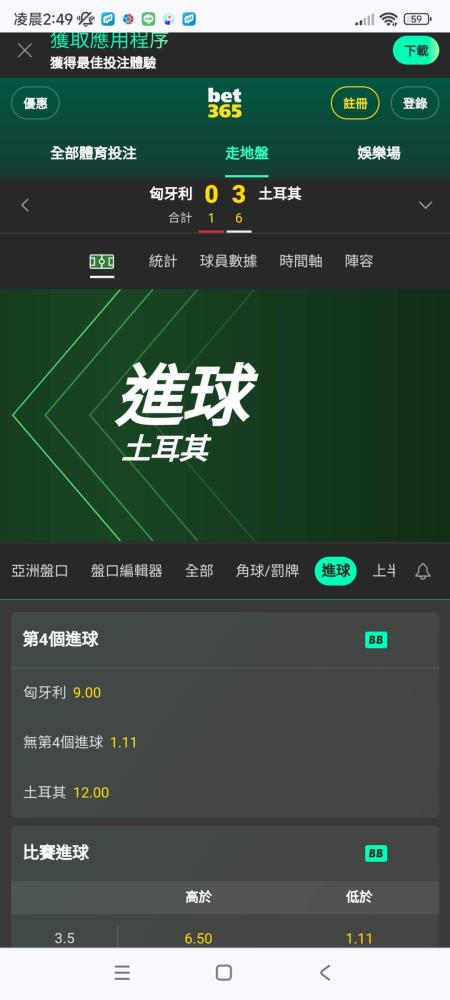Tap the 下載 download button
This screenshot has height=1000, width=450.
click(x=416, y=50)
